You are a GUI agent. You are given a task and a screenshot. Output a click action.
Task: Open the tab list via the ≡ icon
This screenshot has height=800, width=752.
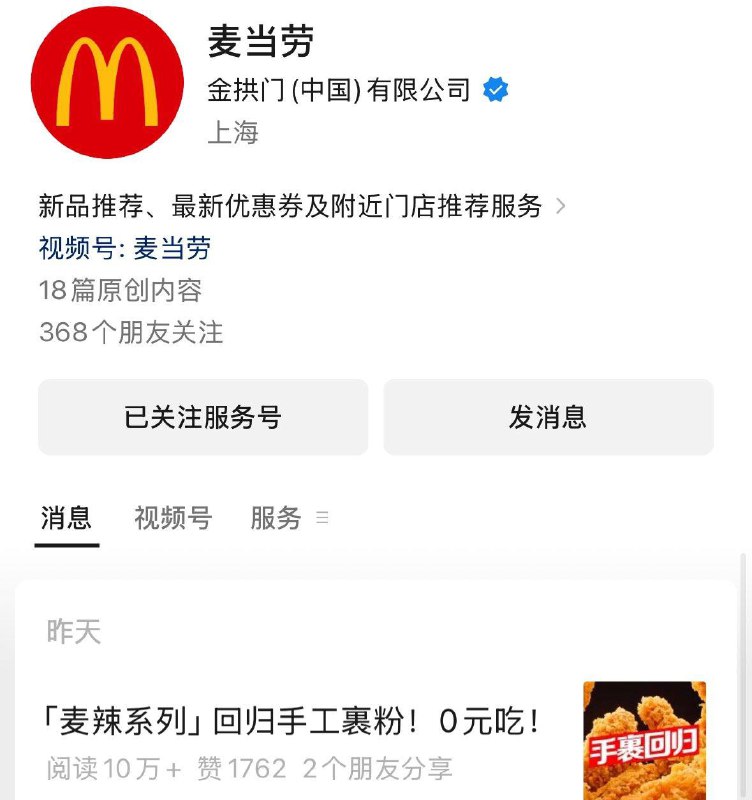(321, 519)
